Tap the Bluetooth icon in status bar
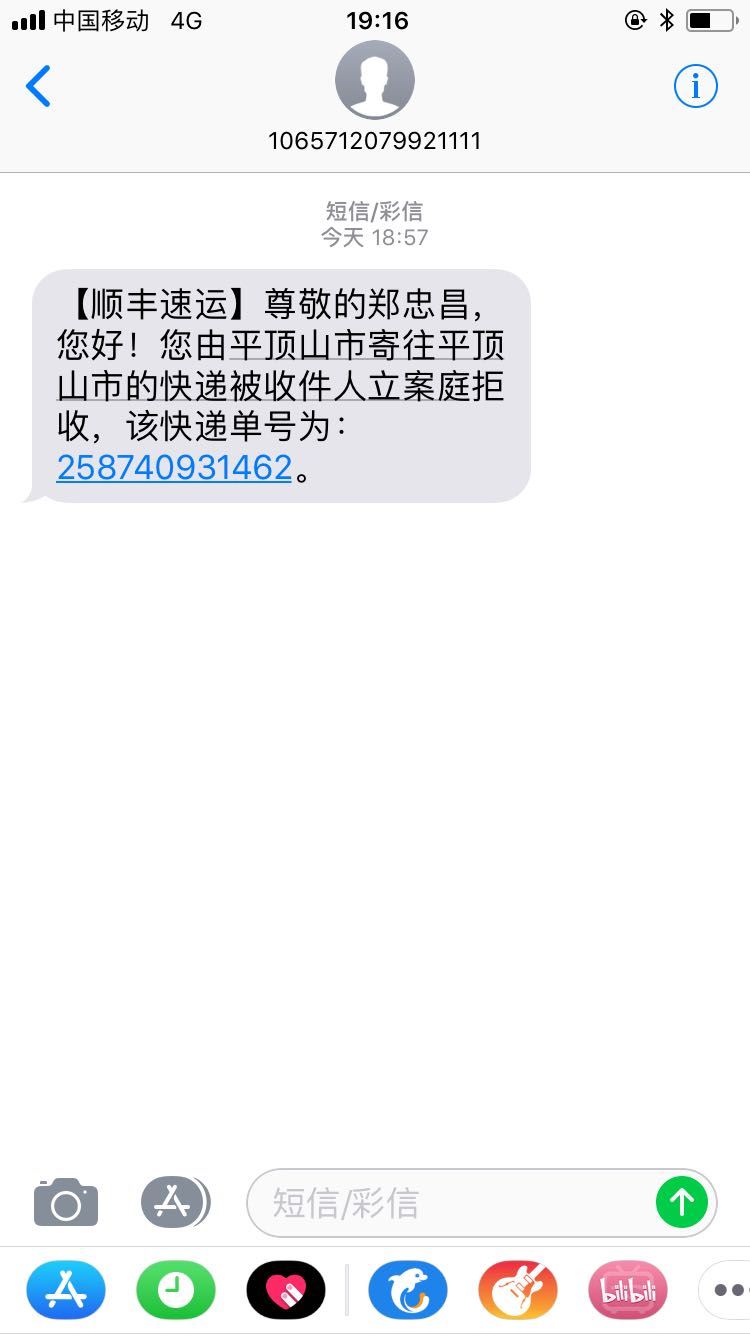Viewport: 750px width, 1334px height. 667,18
